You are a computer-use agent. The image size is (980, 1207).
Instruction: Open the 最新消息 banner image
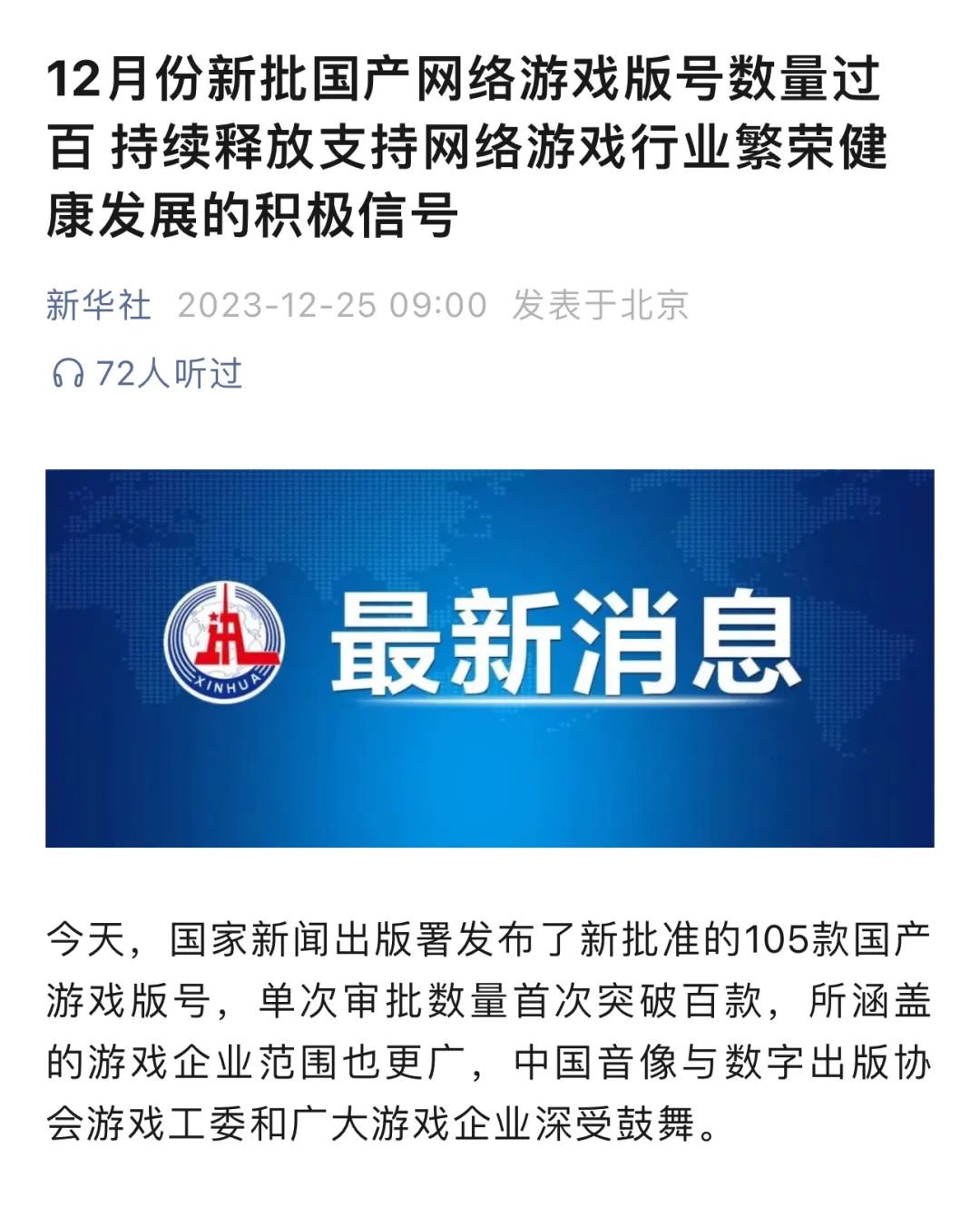click(x=490, y=658)
